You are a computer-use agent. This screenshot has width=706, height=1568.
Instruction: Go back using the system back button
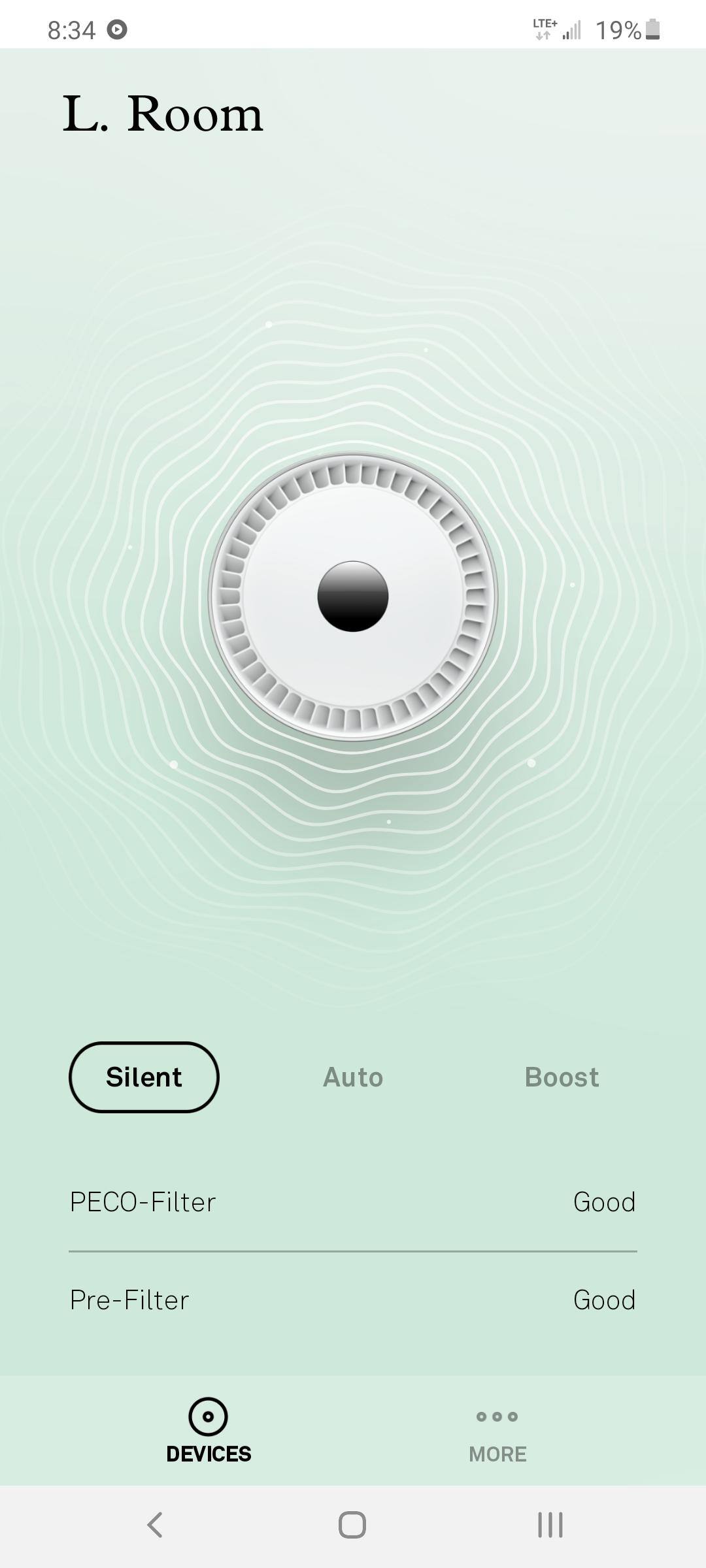(155, 1525)
